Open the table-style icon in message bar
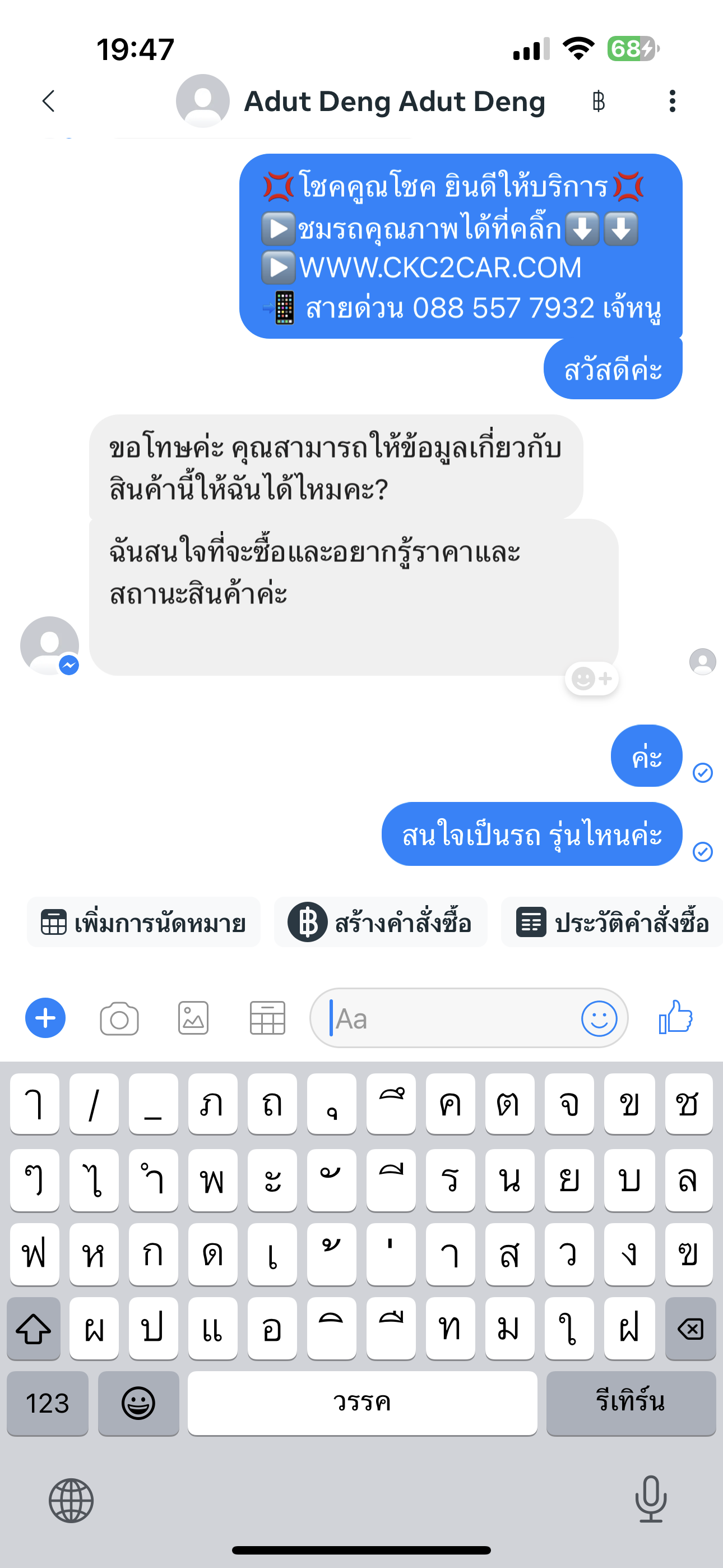 pyautogui.click(x=267, y=1018)
